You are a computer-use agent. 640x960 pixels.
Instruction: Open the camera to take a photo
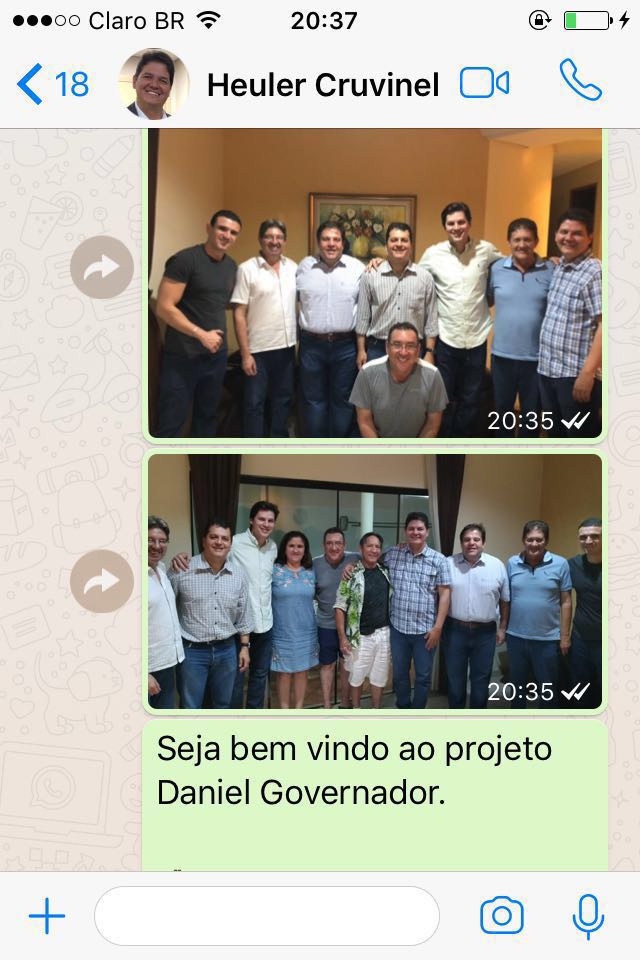point(502,915)
